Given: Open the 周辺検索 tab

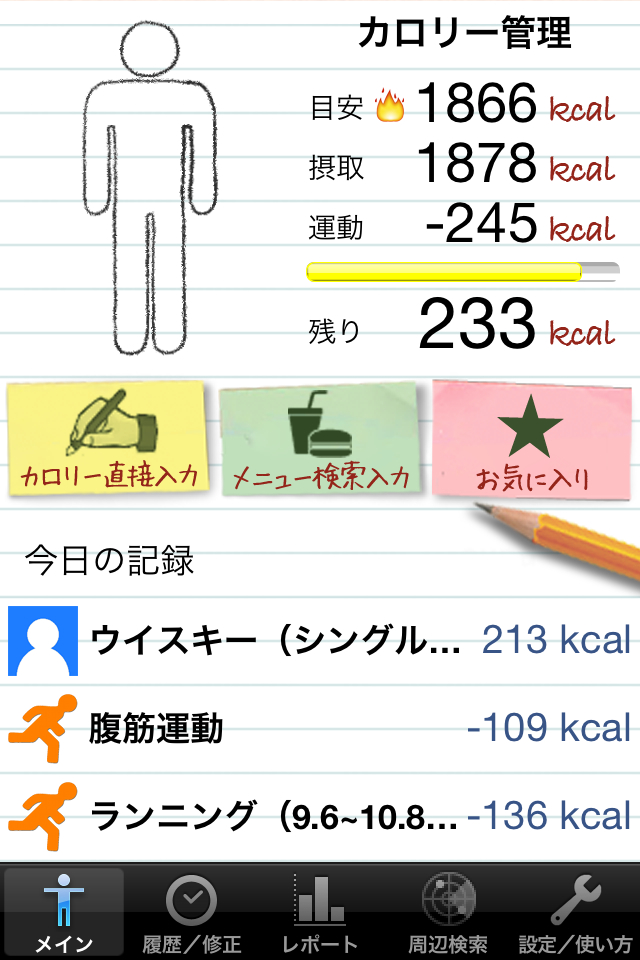Looking at the screenshot, I should (448, 912).
